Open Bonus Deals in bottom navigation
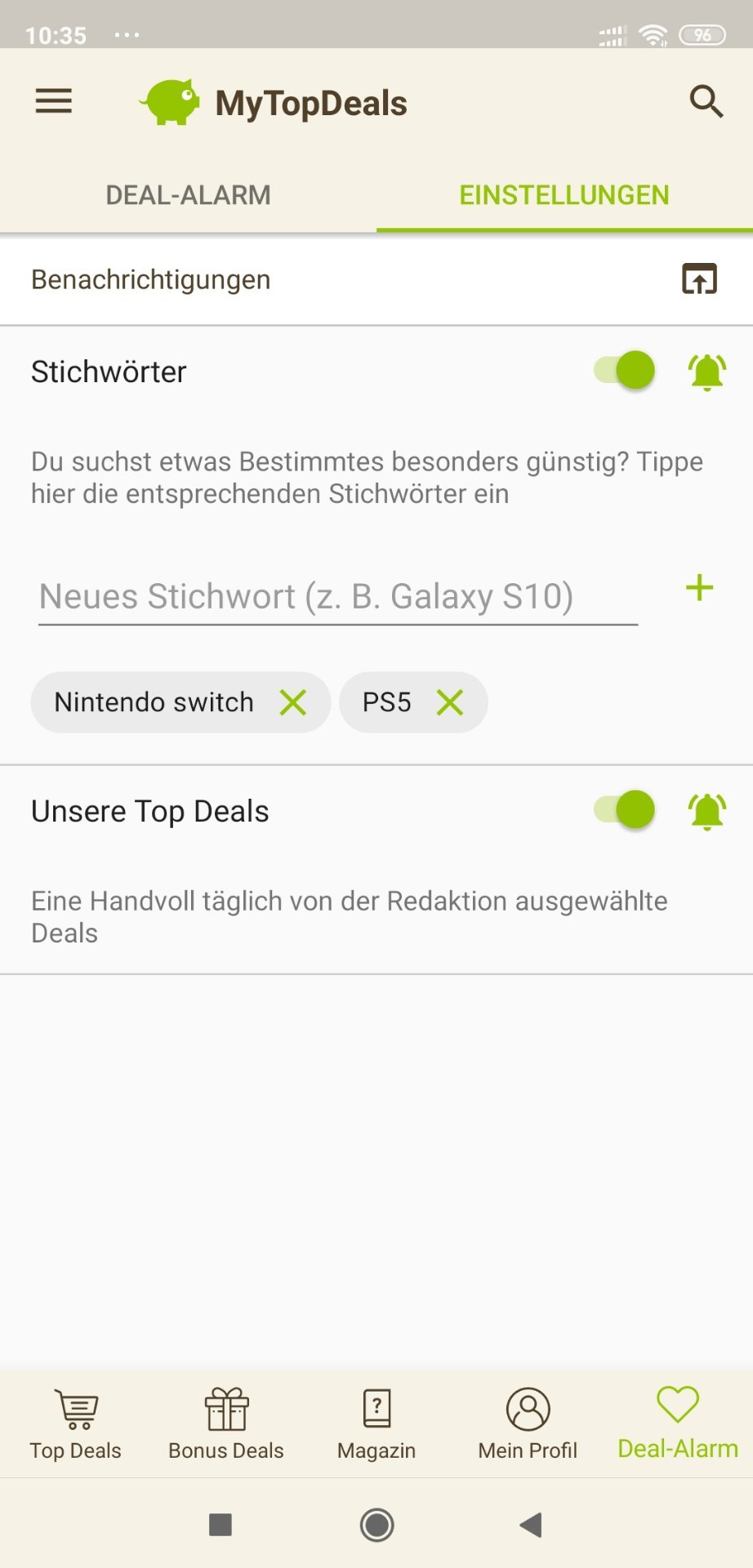753x1568 pixels. tap(226, 1424)
